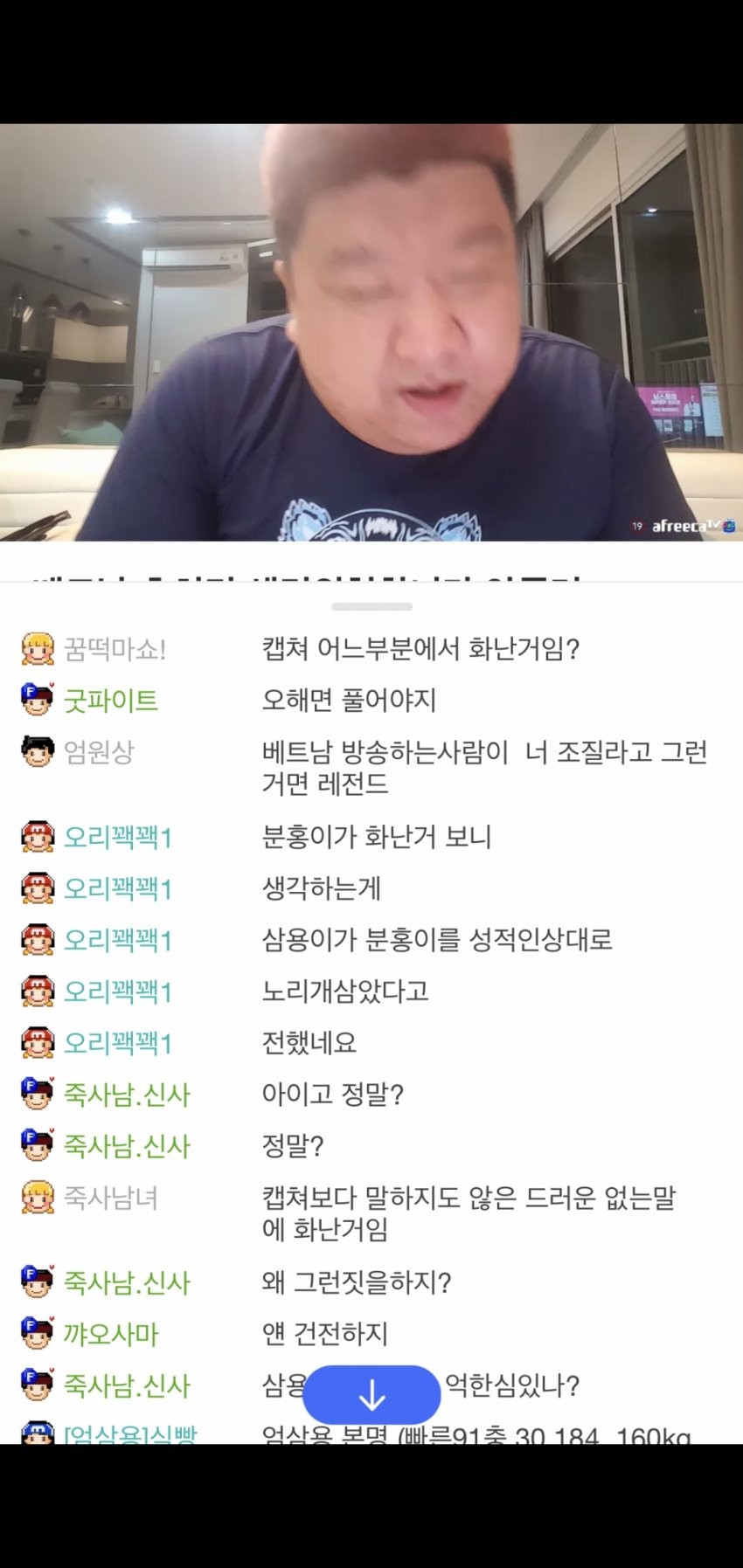Viewport: 743px width, 1568px height.
Task: Select 오리꽥꽥1 on the 전했네요 message
Action: (x=118, y=1043)
